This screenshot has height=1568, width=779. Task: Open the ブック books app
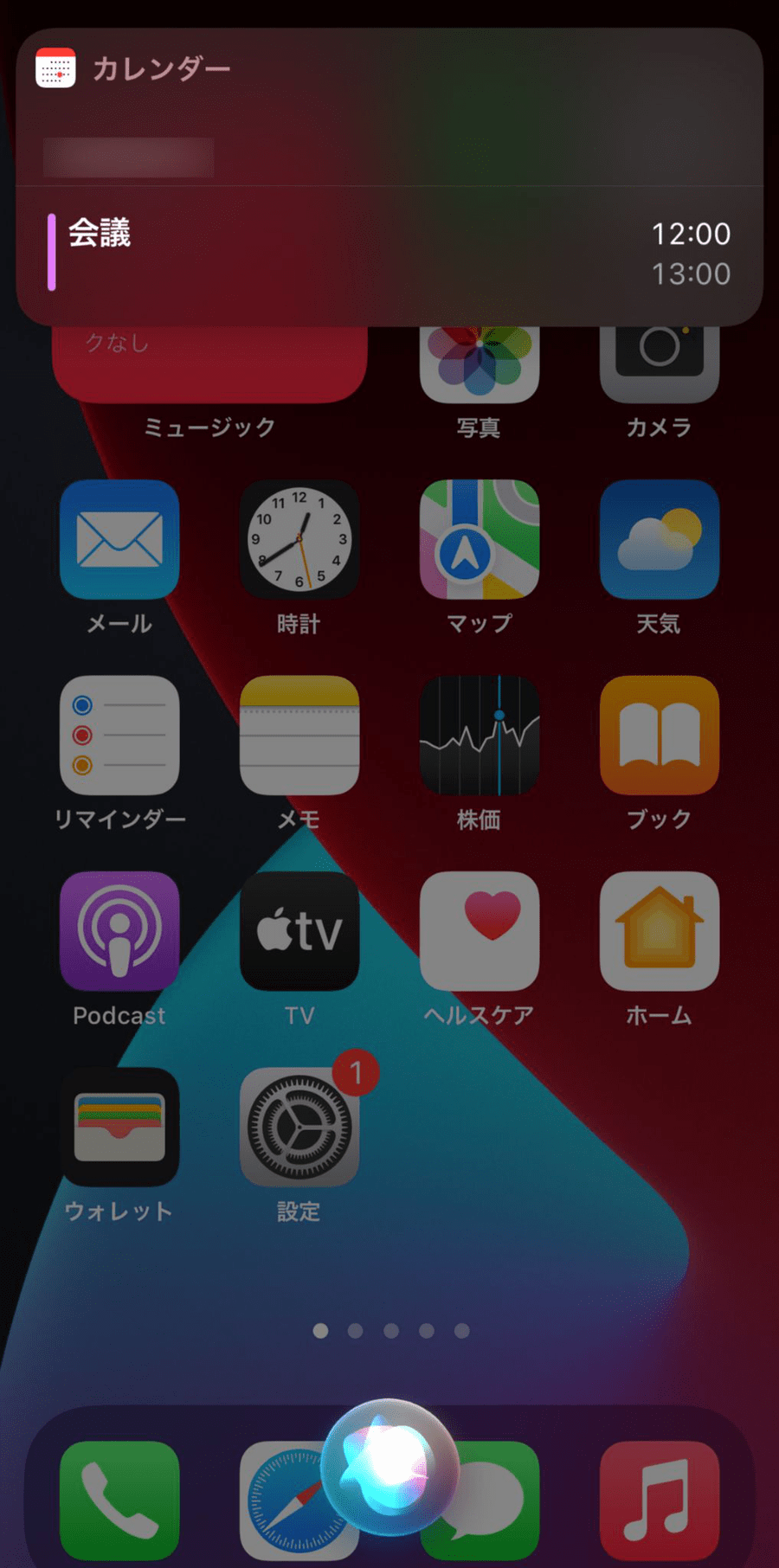click(x=660, y=736)
